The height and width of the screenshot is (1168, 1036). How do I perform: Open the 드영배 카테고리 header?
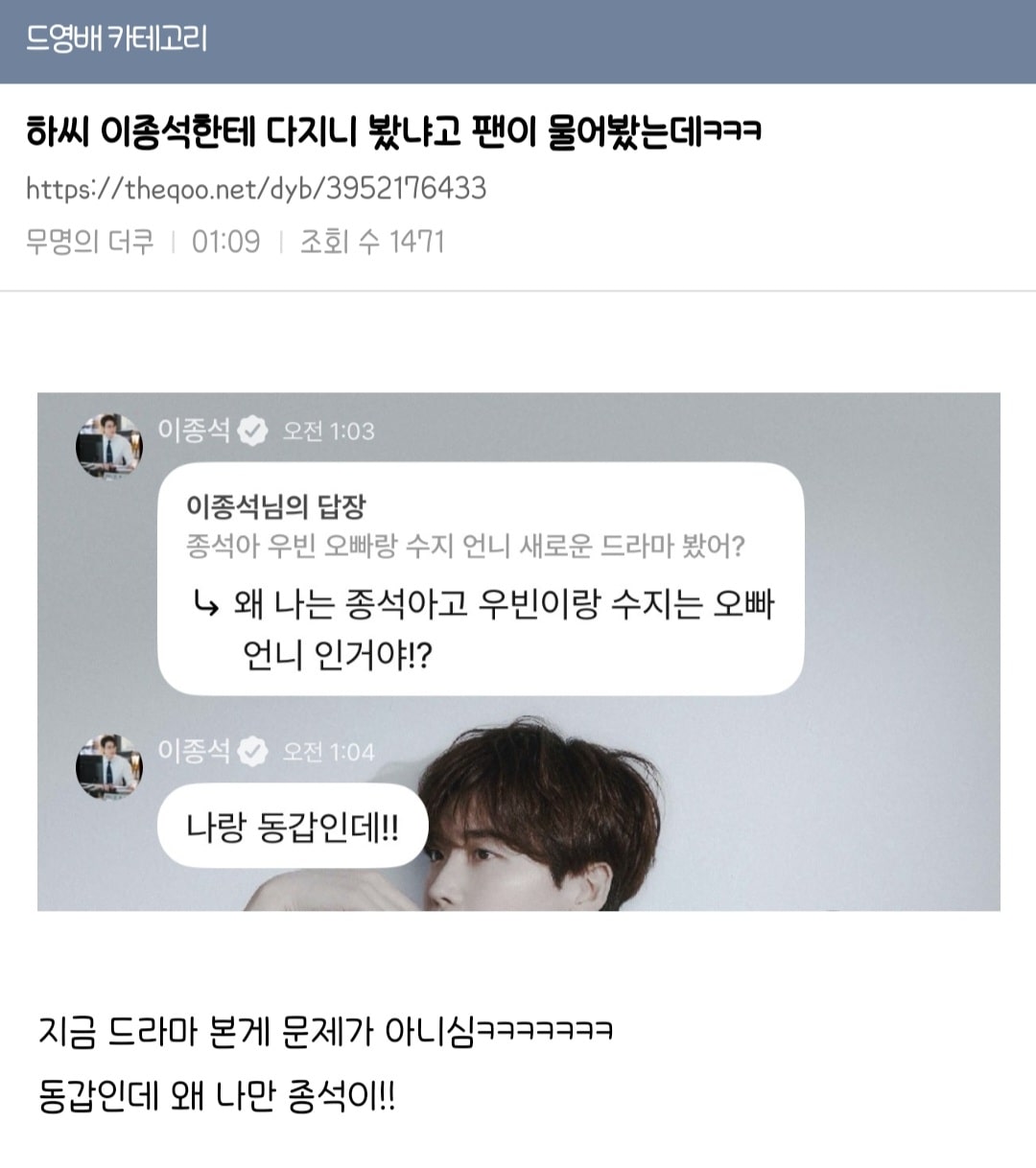tap(116, 38)
